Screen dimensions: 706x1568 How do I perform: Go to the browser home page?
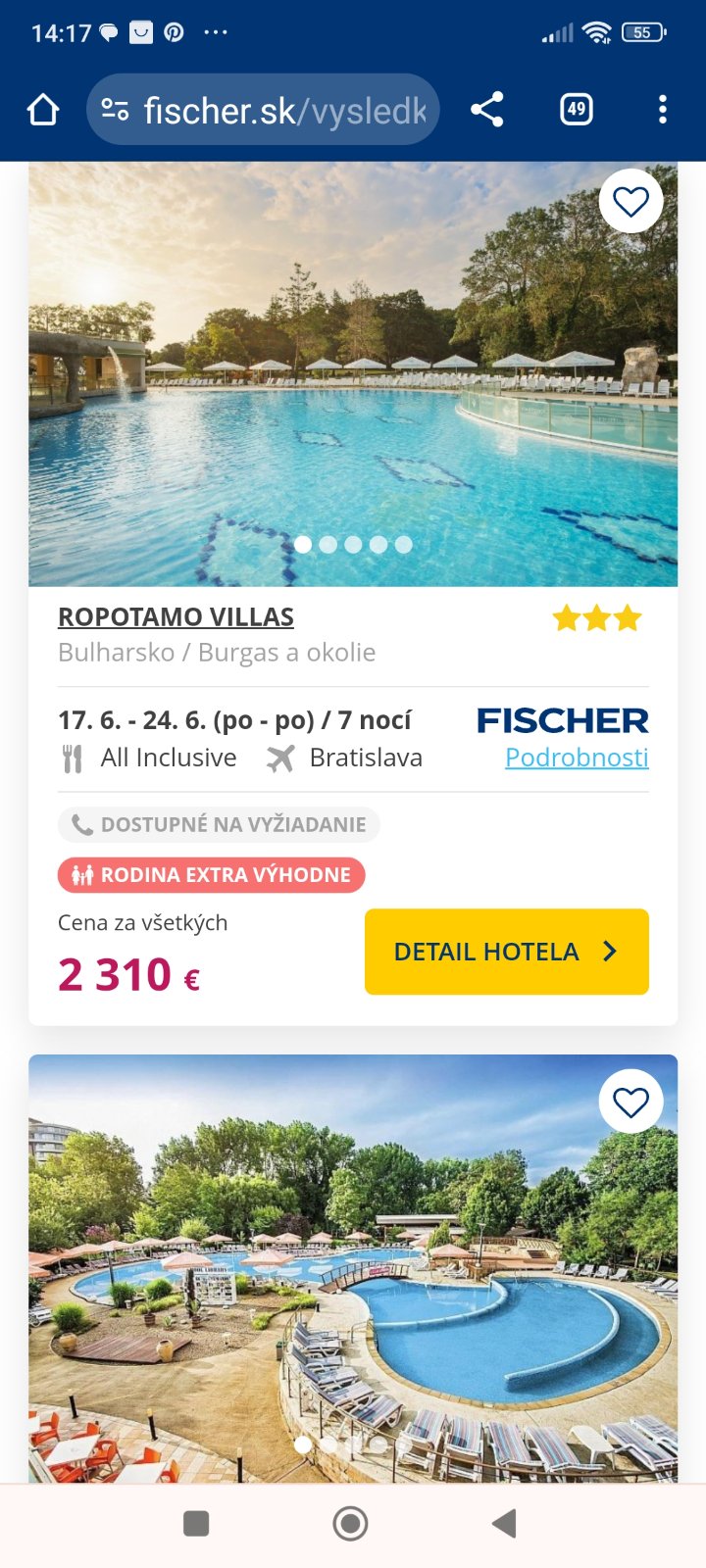(43, 110)
